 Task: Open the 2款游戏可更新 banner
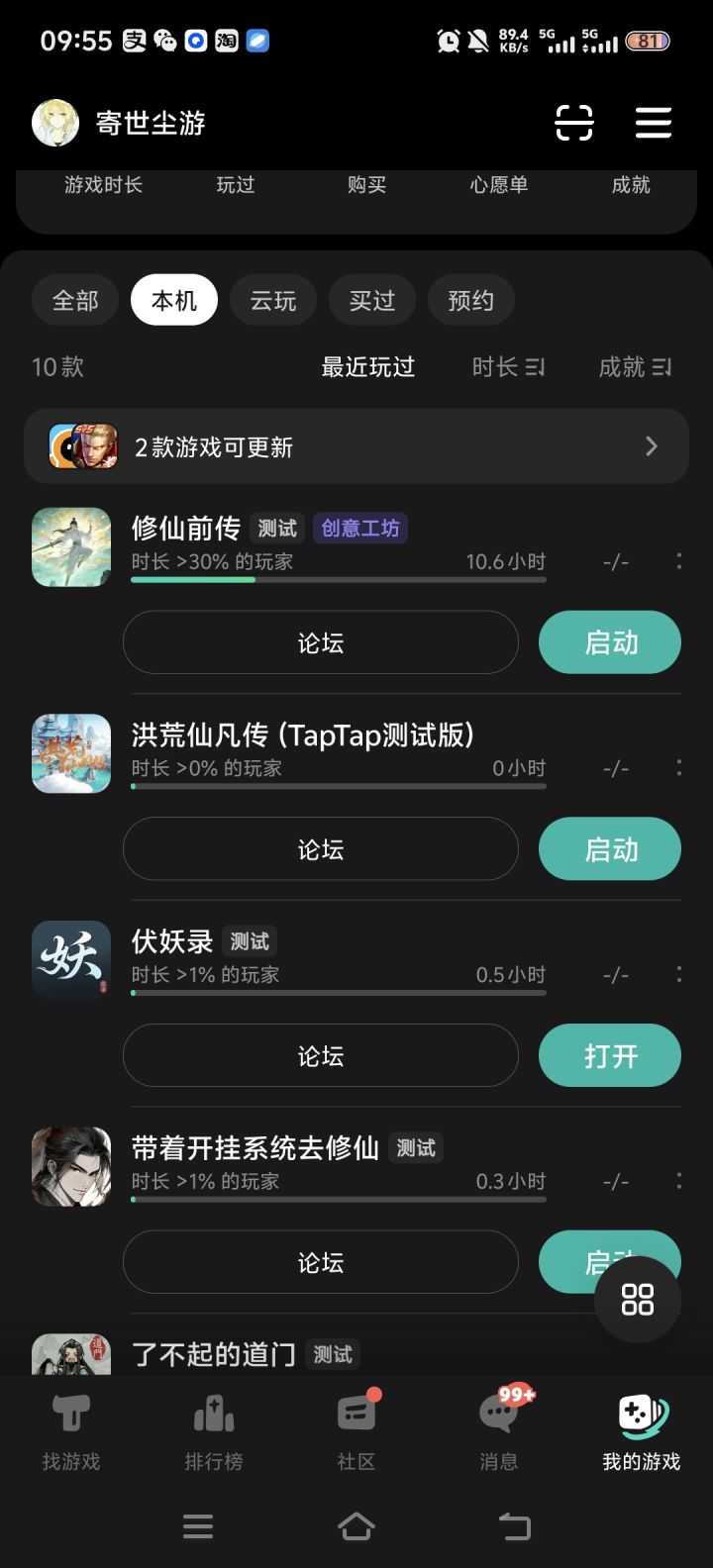click(356, 446)
